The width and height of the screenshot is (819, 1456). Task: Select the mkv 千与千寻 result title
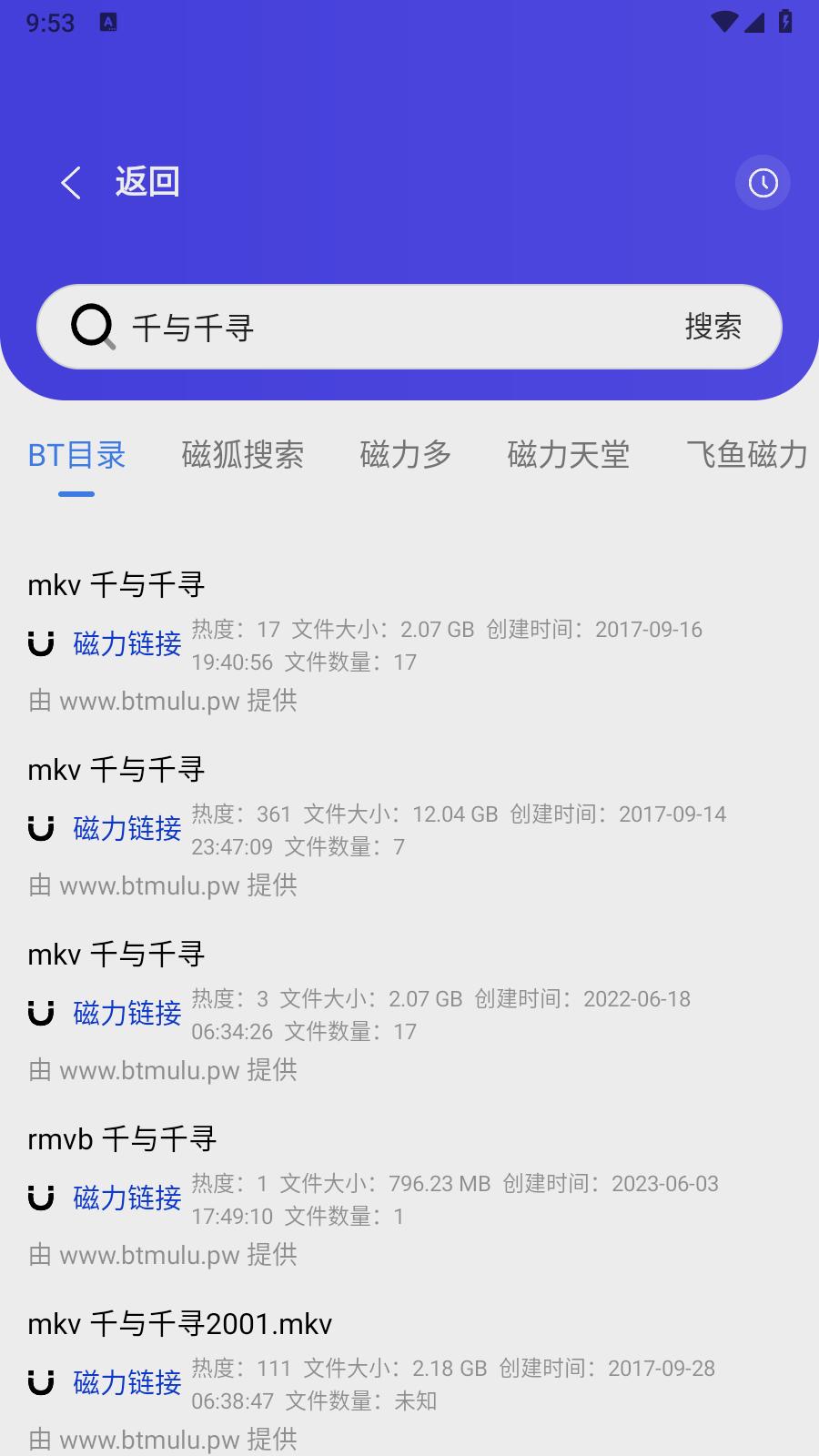point(116,585)
